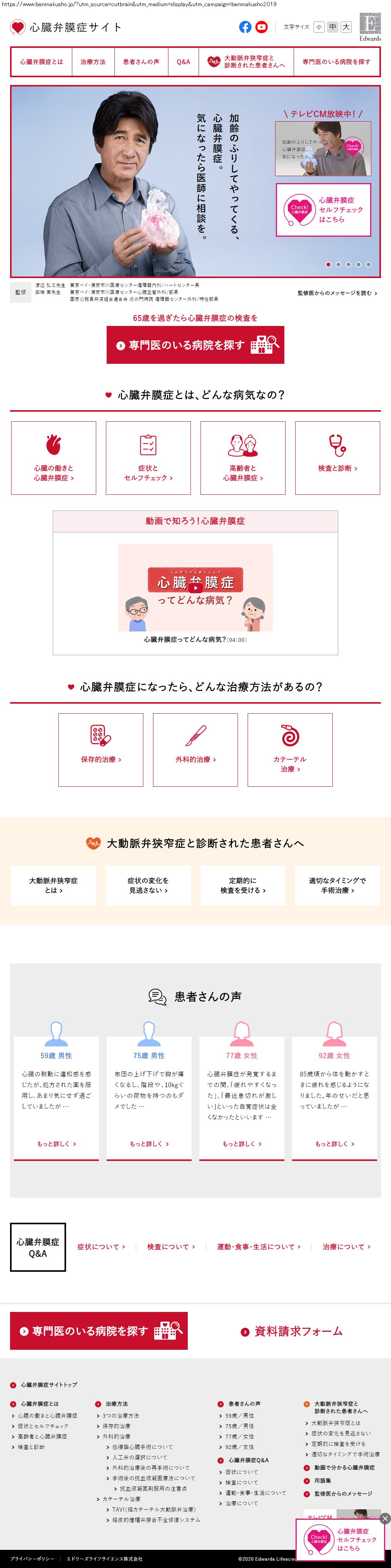Open Q&A link 検査について

coord(170,1246)
